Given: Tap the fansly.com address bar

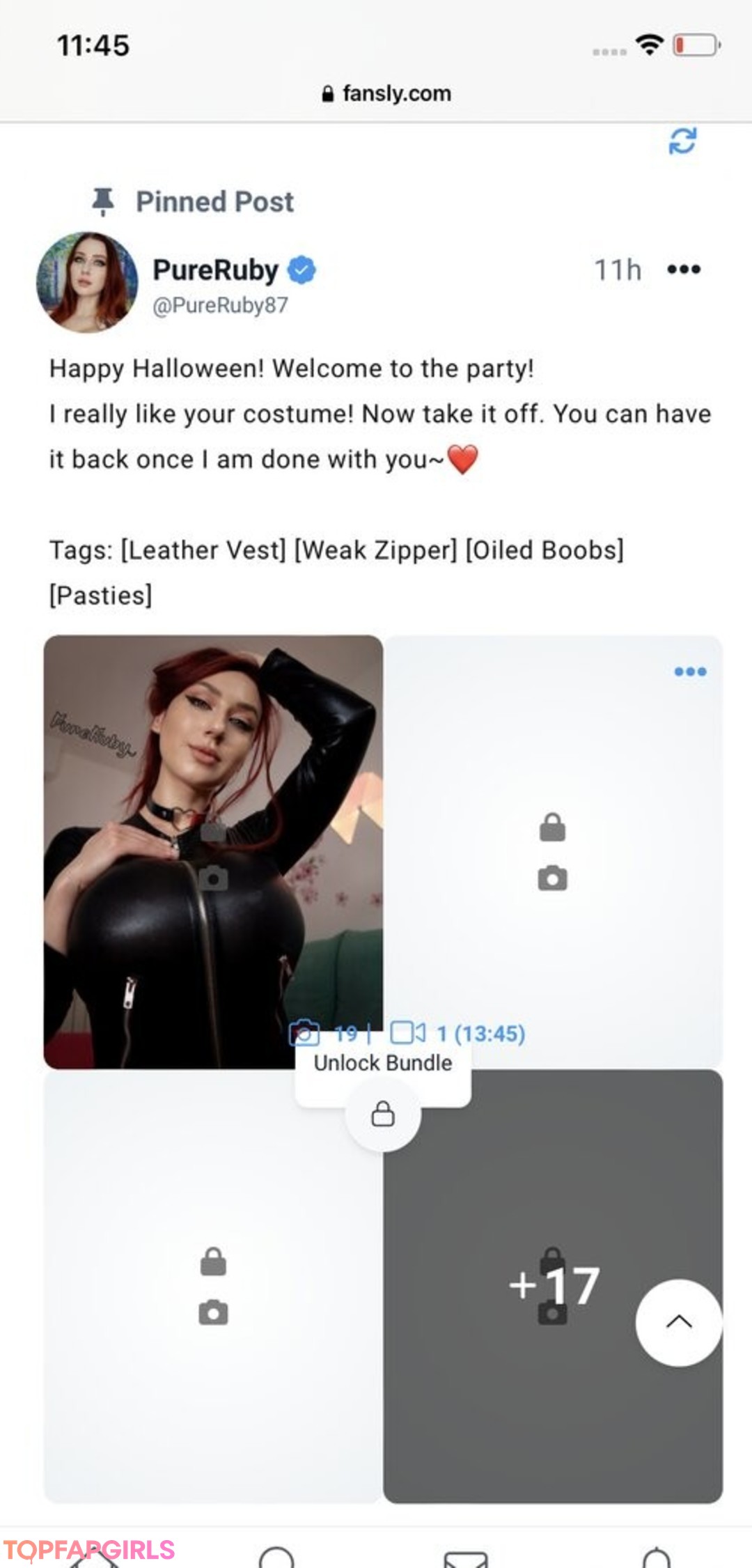Looking at the screenshot, I should pos(386,93).
